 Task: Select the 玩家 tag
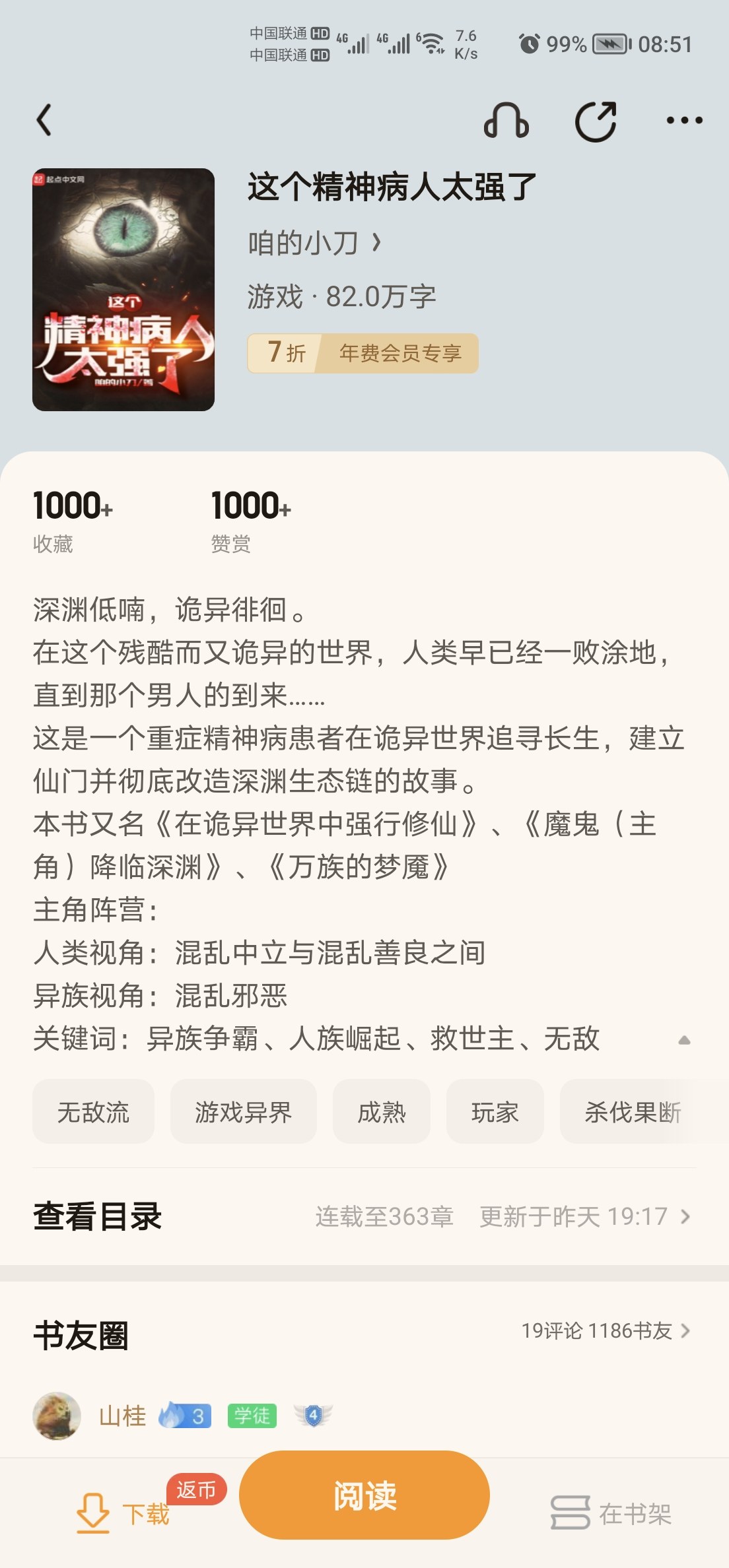(495, 1112)
